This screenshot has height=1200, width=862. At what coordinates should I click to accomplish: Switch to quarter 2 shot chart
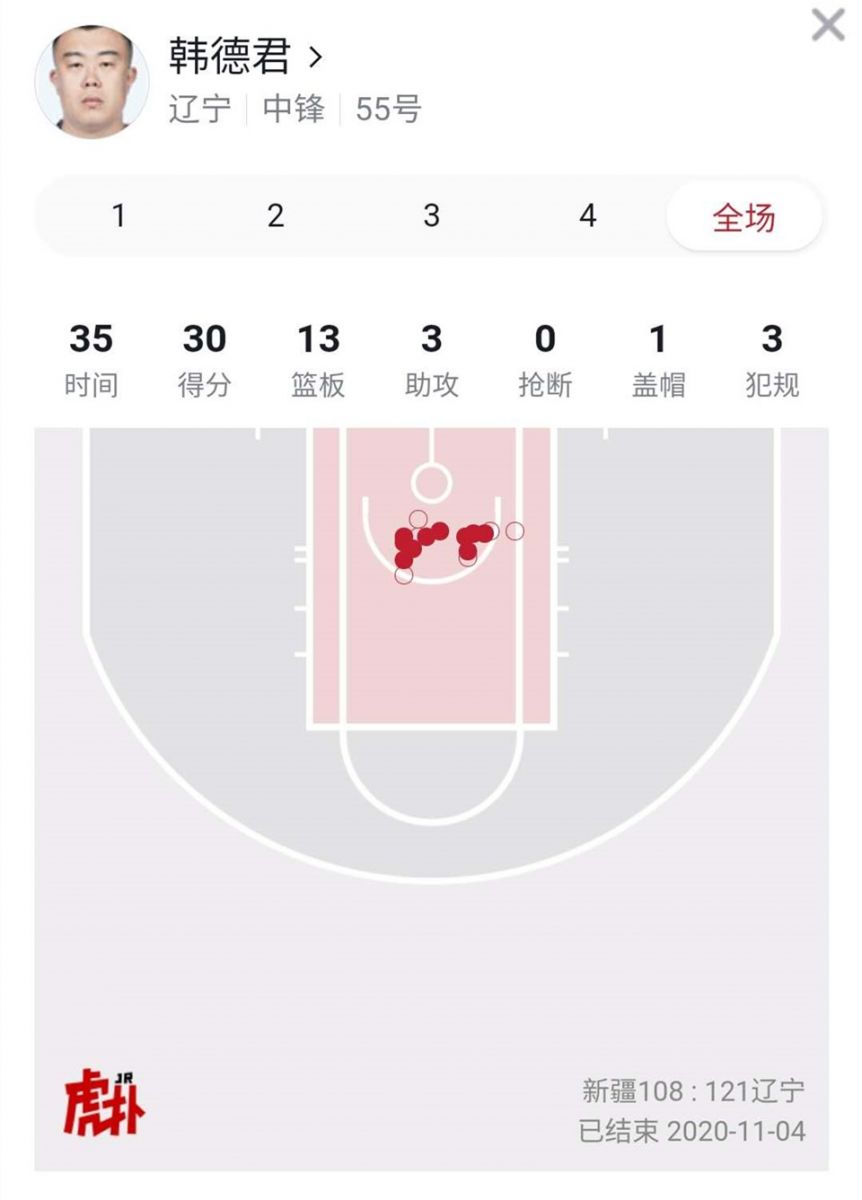click(x=276, y=216)
